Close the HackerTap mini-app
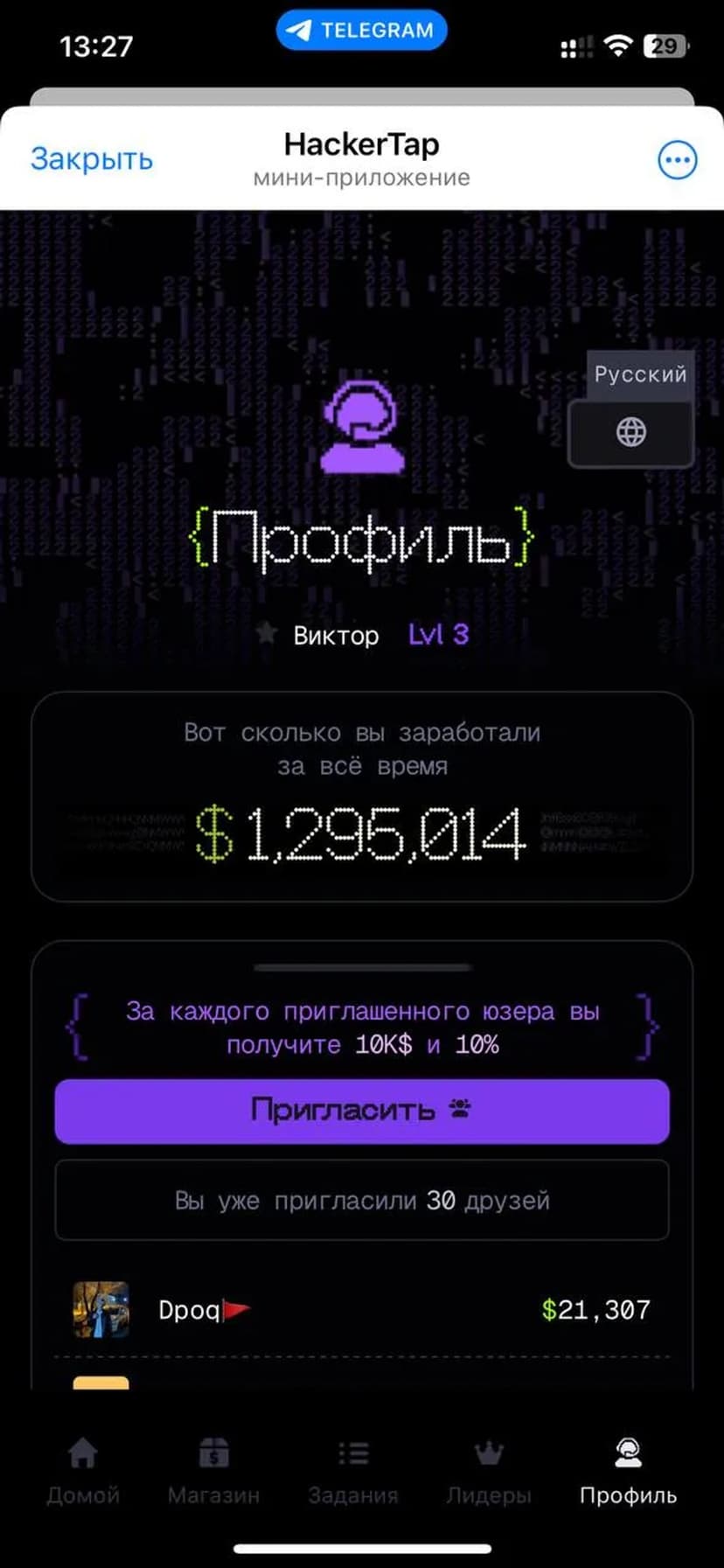 coord(92,159)
